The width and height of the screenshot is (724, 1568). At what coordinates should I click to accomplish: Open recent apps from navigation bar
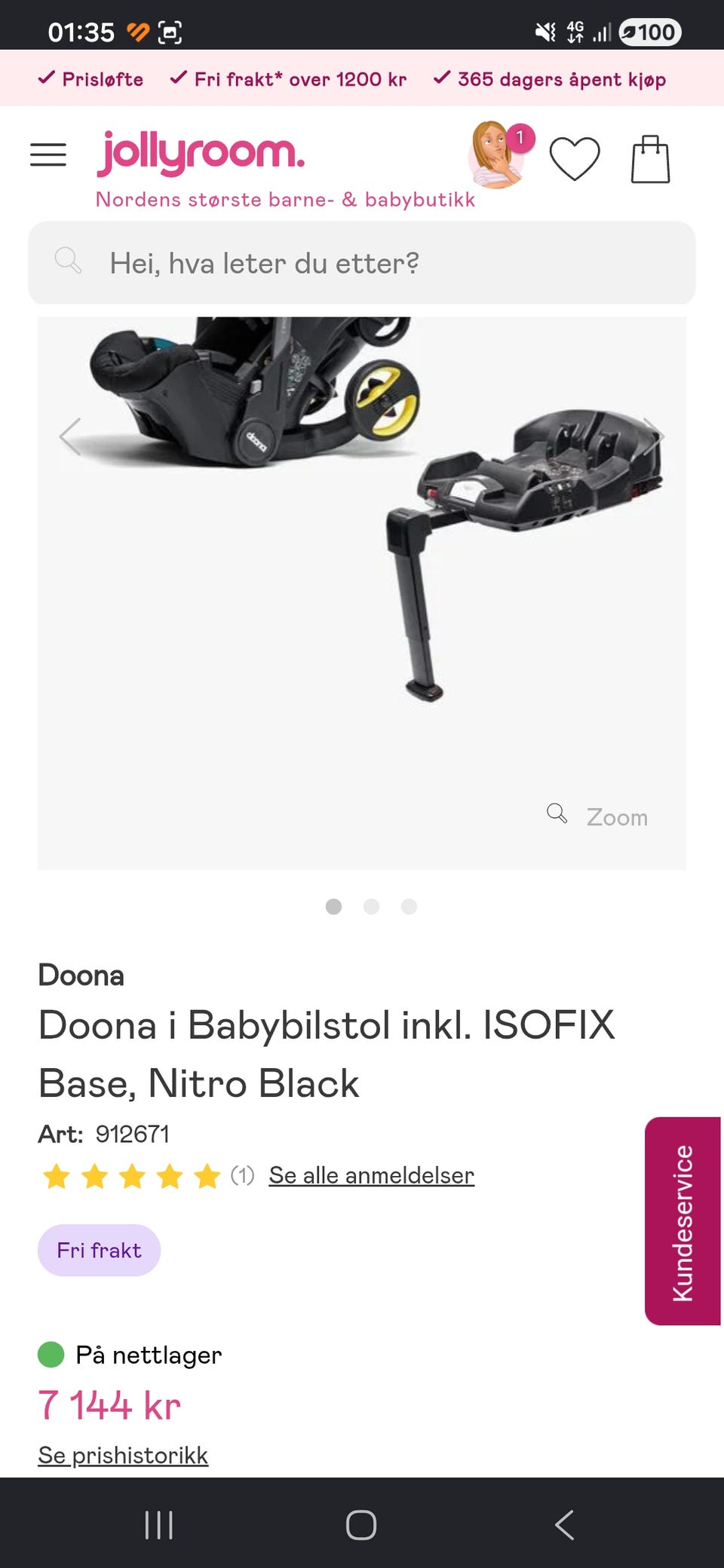[158, 1524]
